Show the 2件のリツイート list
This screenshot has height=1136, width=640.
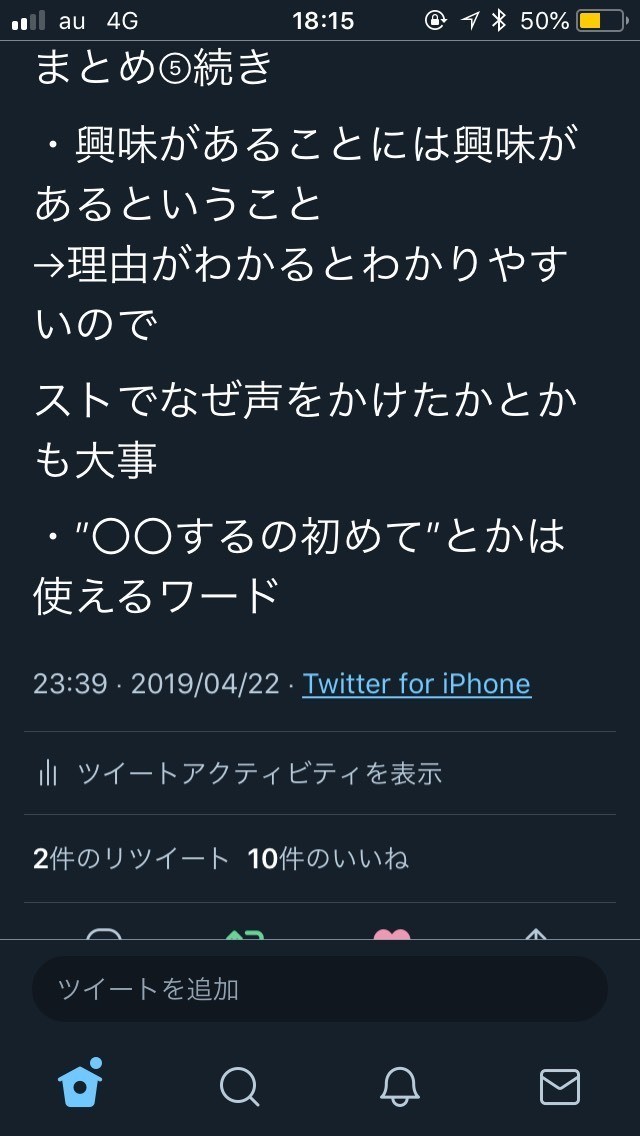pos(131,859)
